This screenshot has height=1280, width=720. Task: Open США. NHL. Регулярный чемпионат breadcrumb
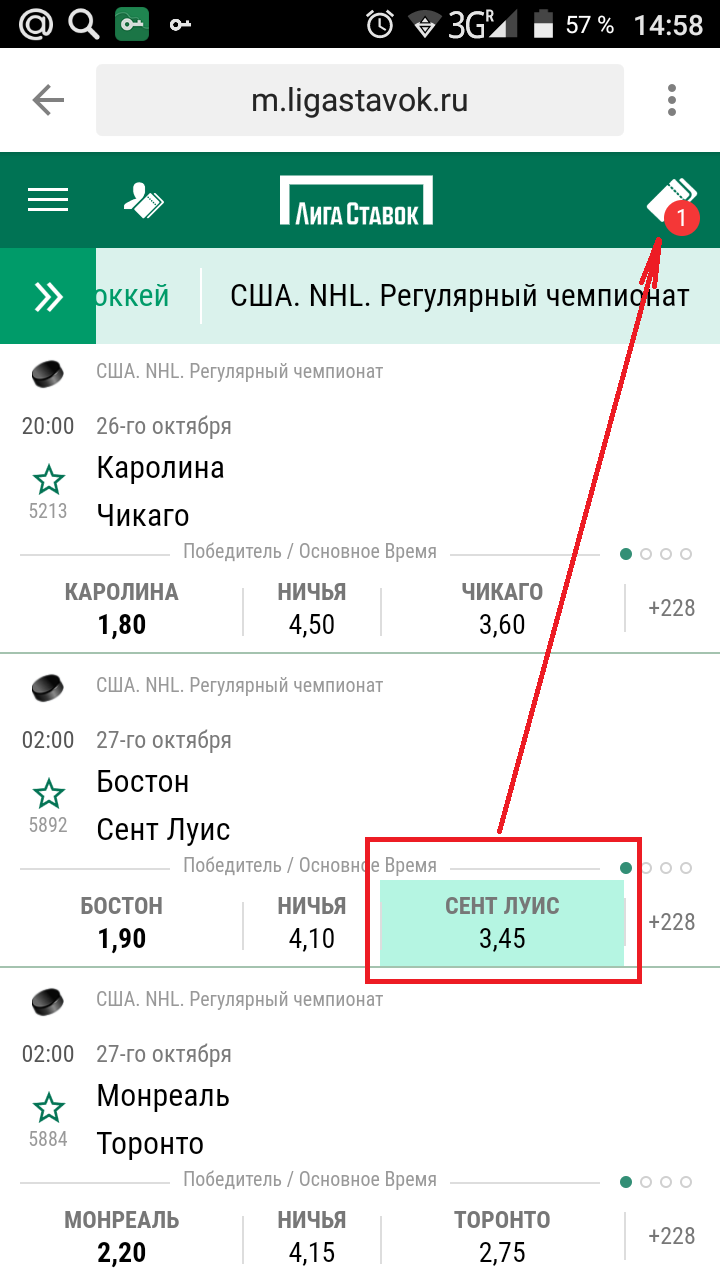(460, 296)
